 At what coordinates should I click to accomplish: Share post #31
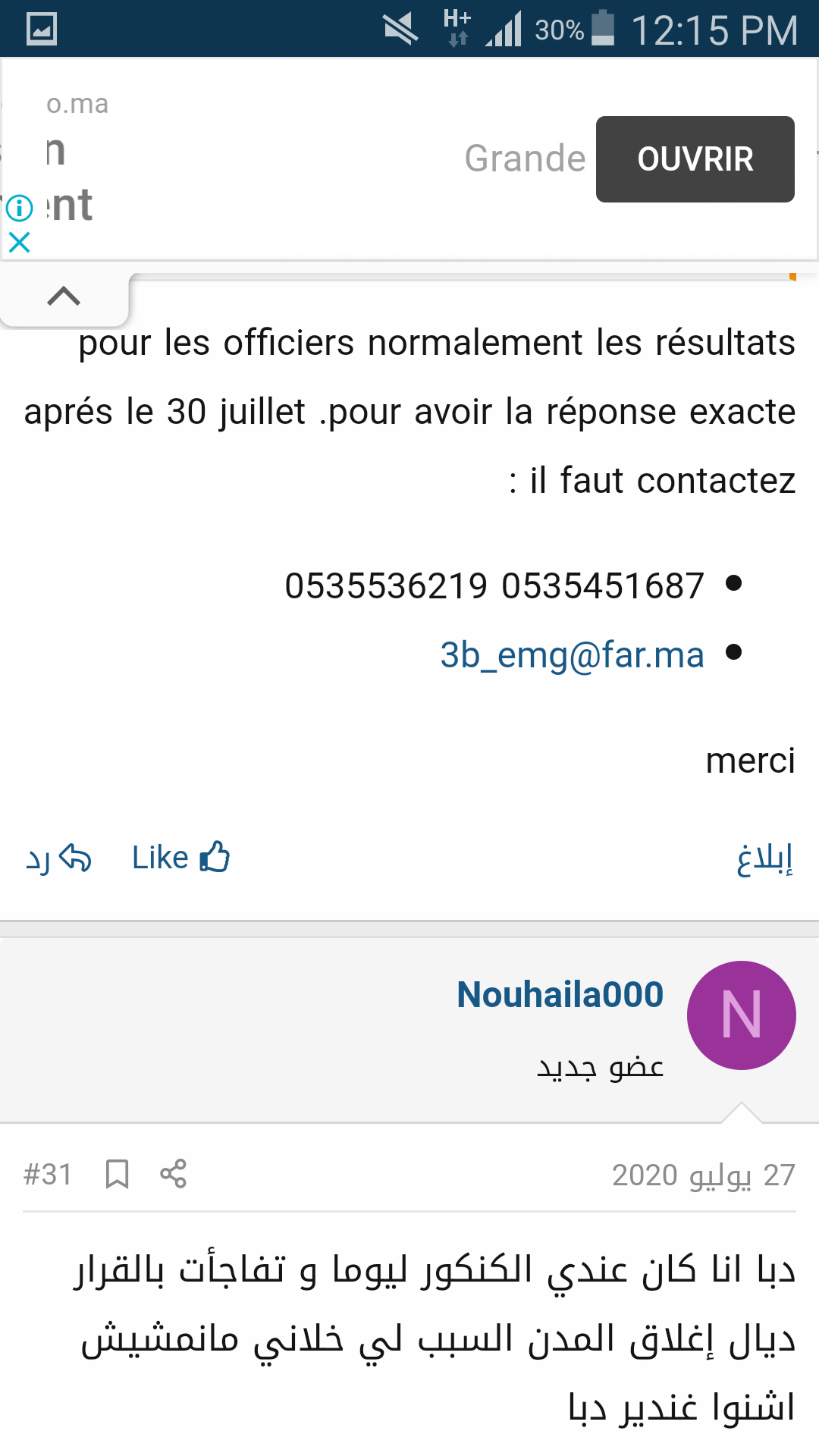(173, 1174)
